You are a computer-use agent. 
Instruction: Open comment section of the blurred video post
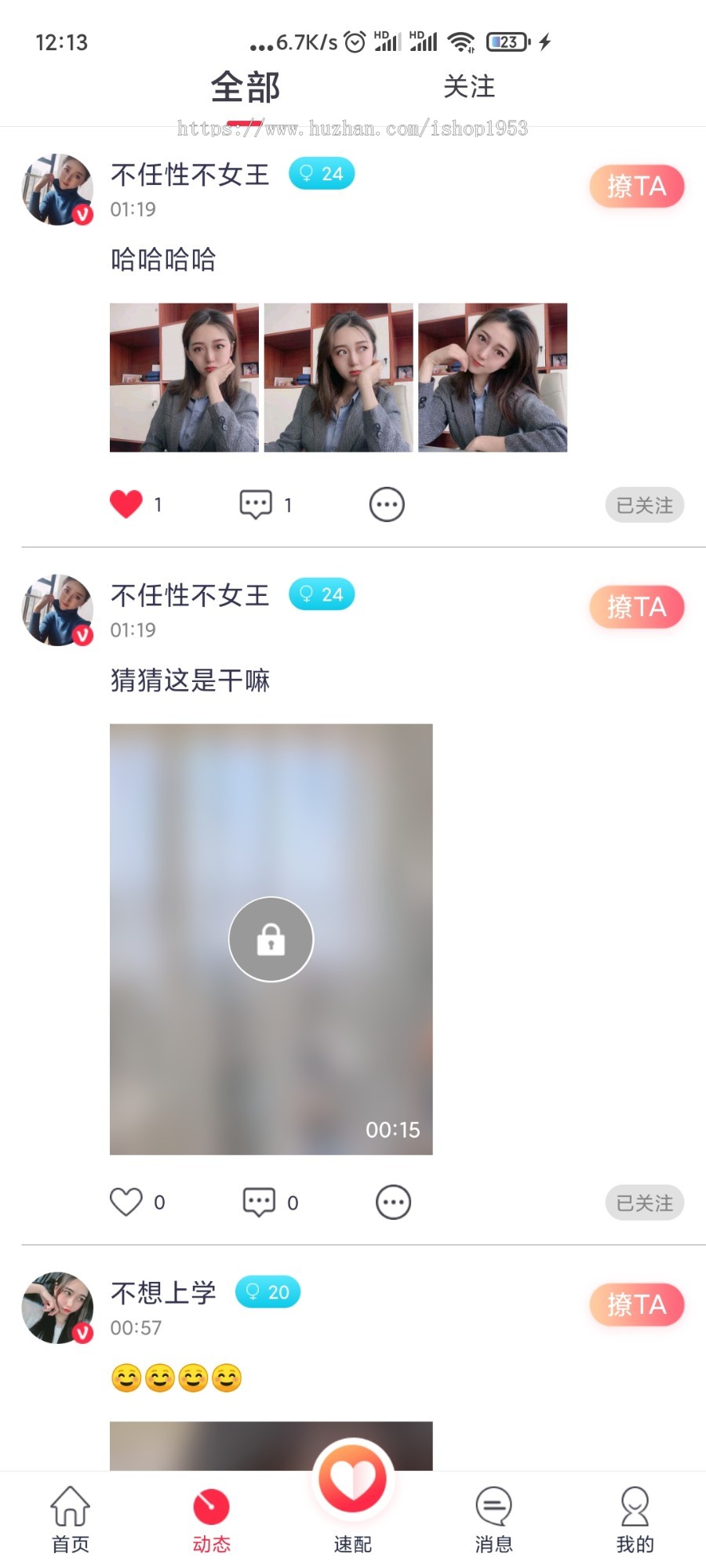(x=258, y=1200)
